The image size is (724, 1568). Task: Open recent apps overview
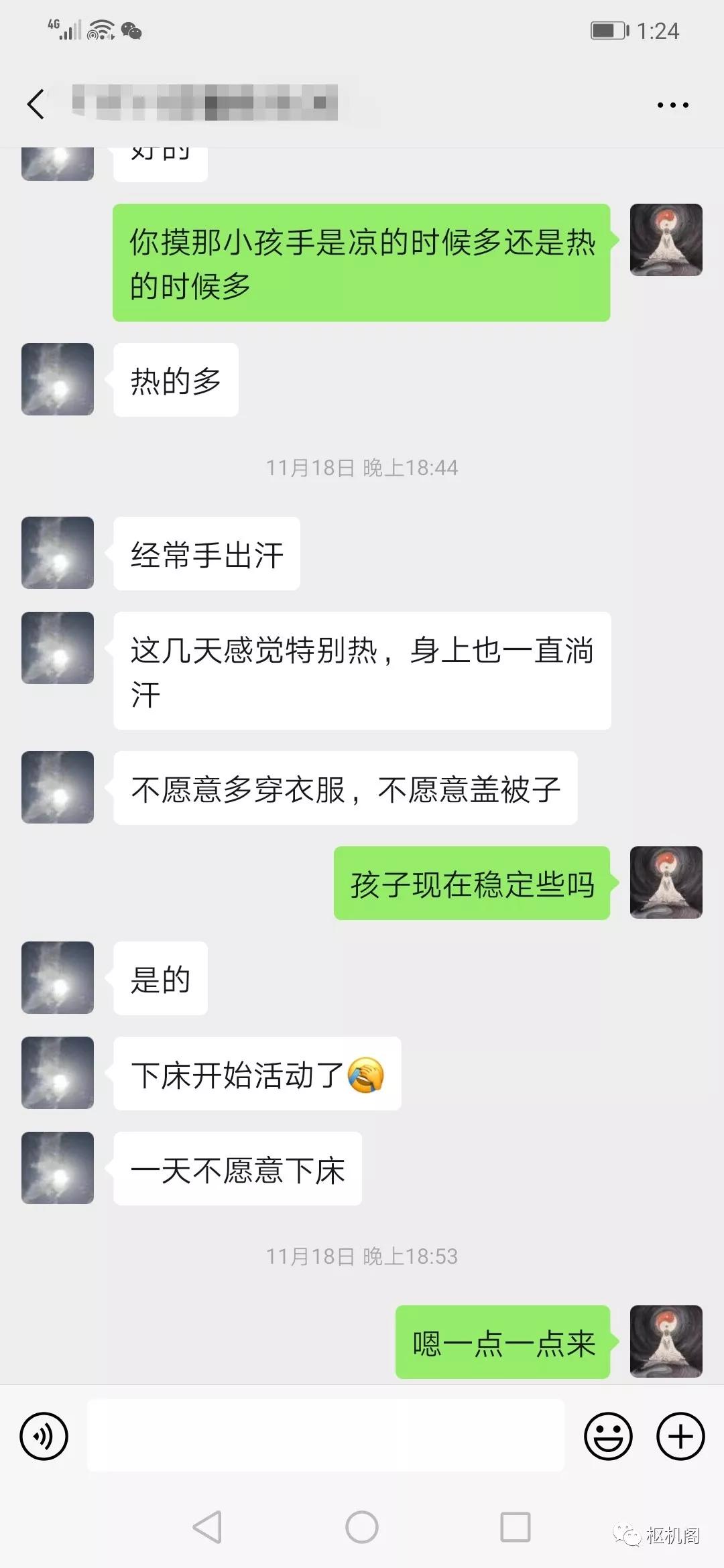point(516,1527)
